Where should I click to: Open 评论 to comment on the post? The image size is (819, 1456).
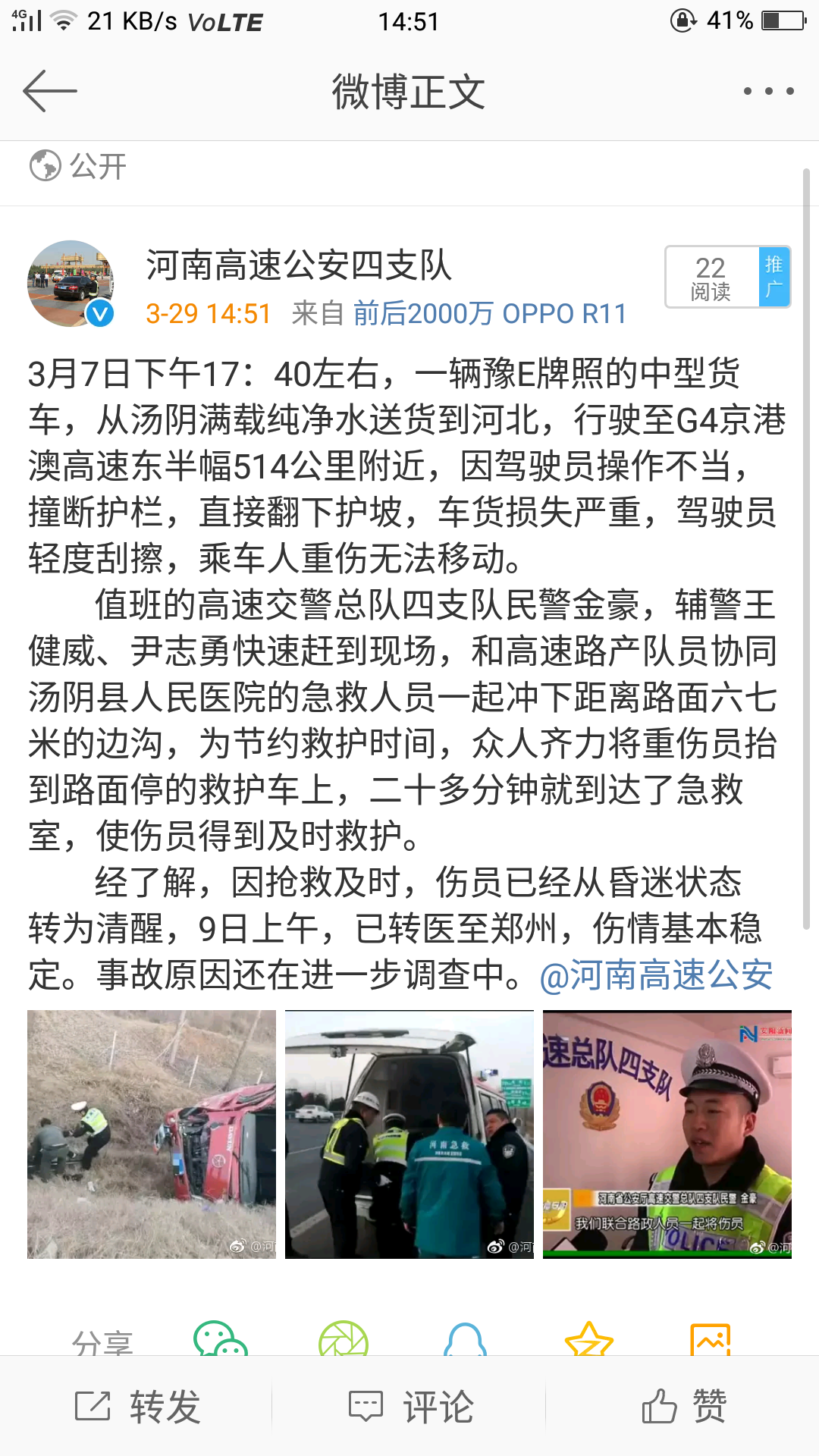410,1407
